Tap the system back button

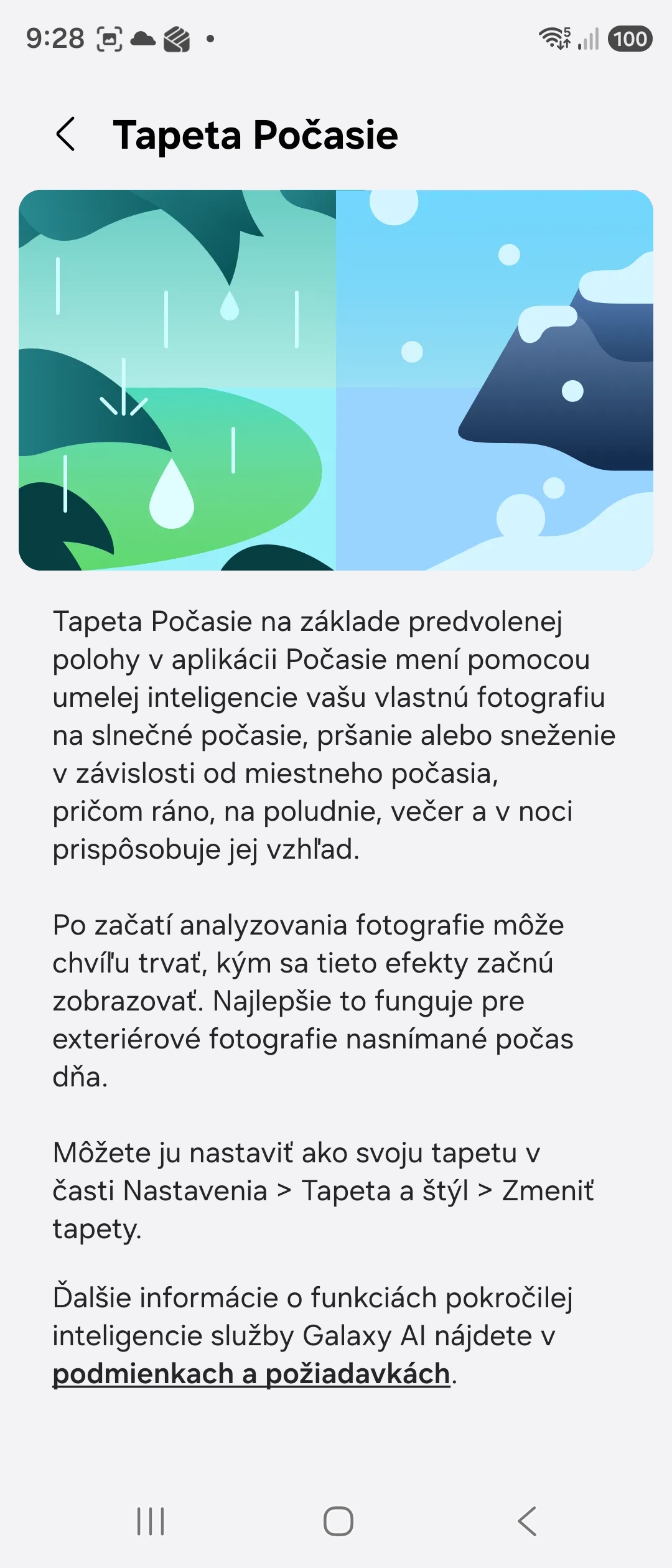point(527,1521)
